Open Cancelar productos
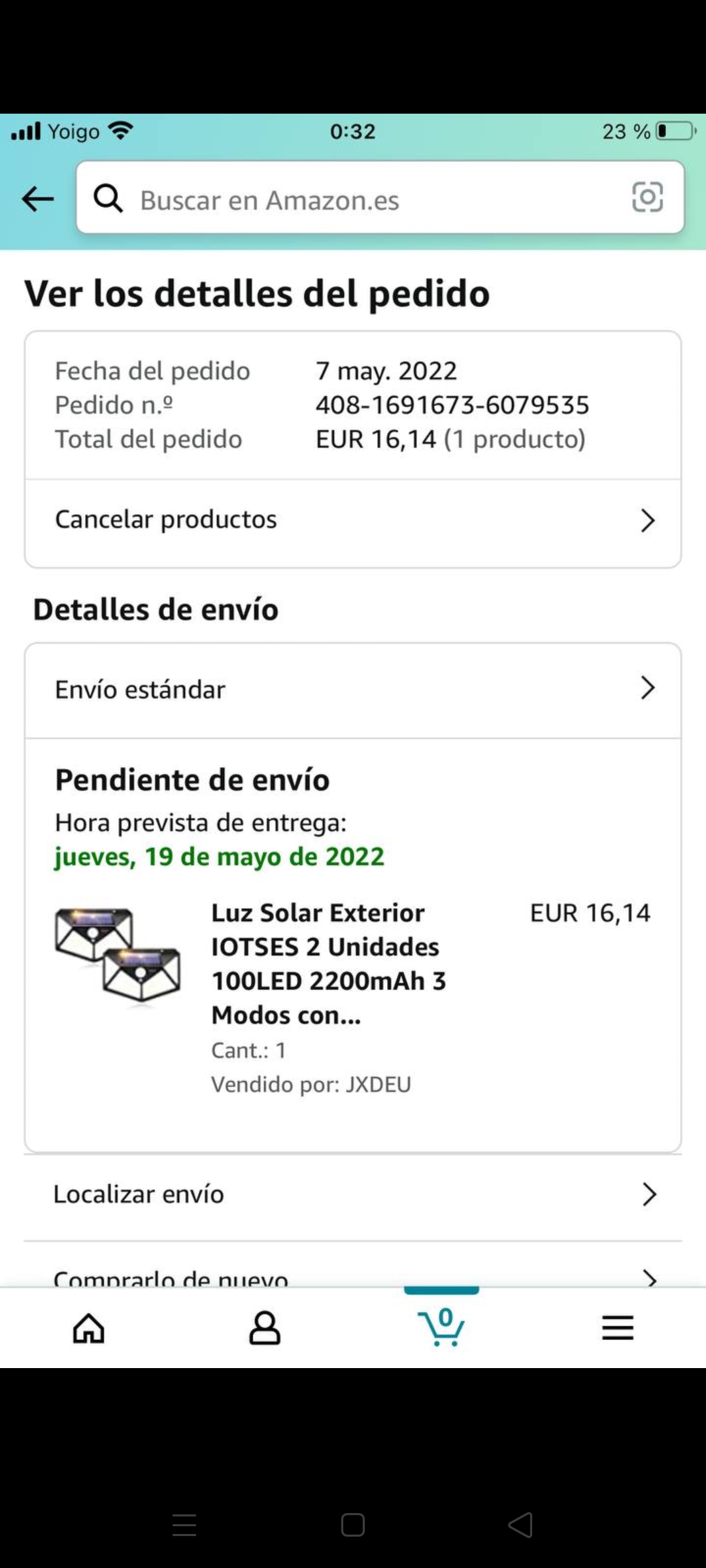Screen dimensions: 706x1568 (353, 520)
